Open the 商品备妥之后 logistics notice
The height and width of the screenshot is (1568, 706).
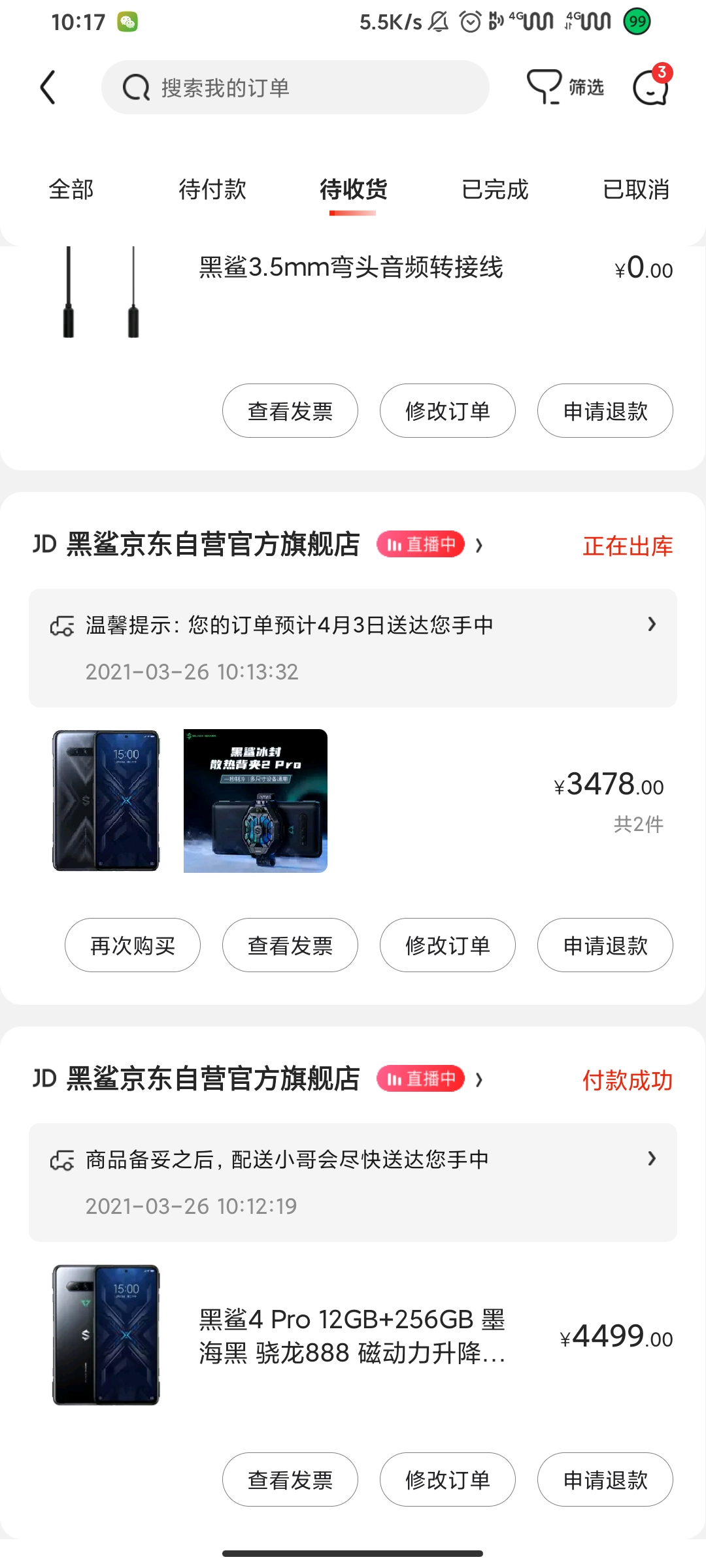click(353, 1183)
